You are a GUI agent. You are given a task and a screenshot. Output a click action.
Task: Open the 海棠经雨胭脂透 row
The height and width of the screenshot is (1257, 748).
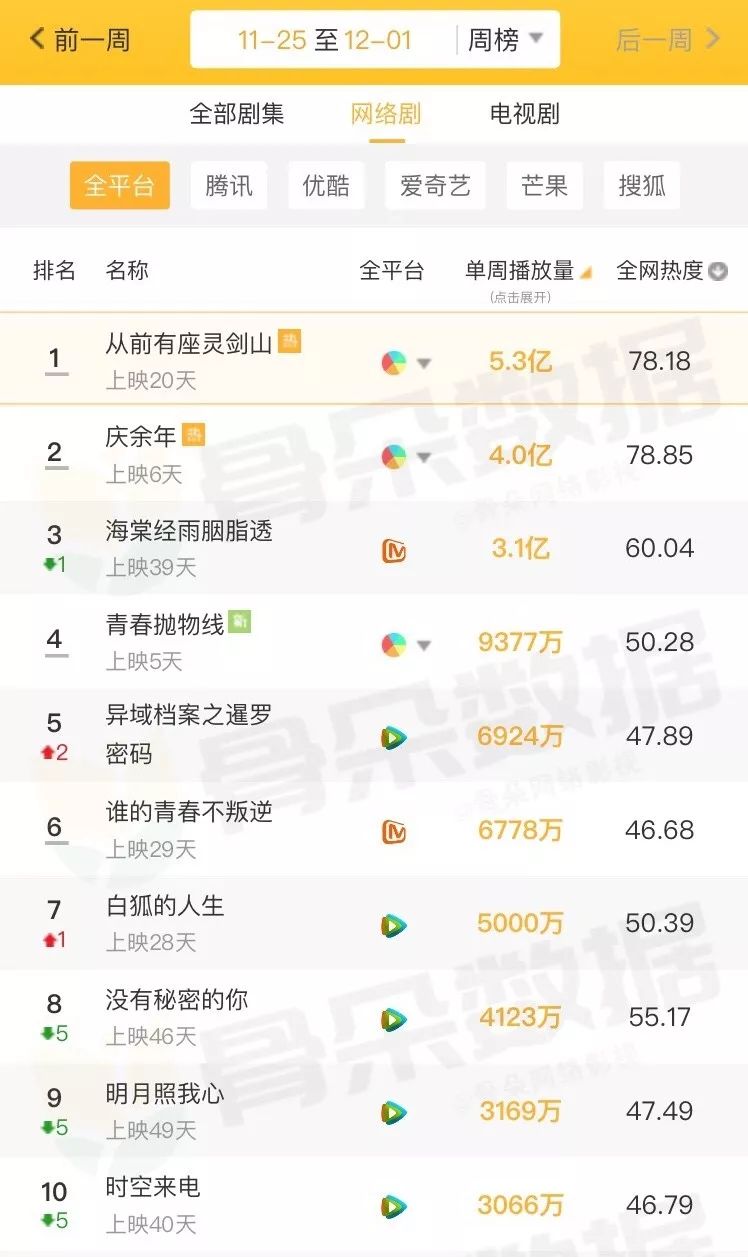pos(189,531)
